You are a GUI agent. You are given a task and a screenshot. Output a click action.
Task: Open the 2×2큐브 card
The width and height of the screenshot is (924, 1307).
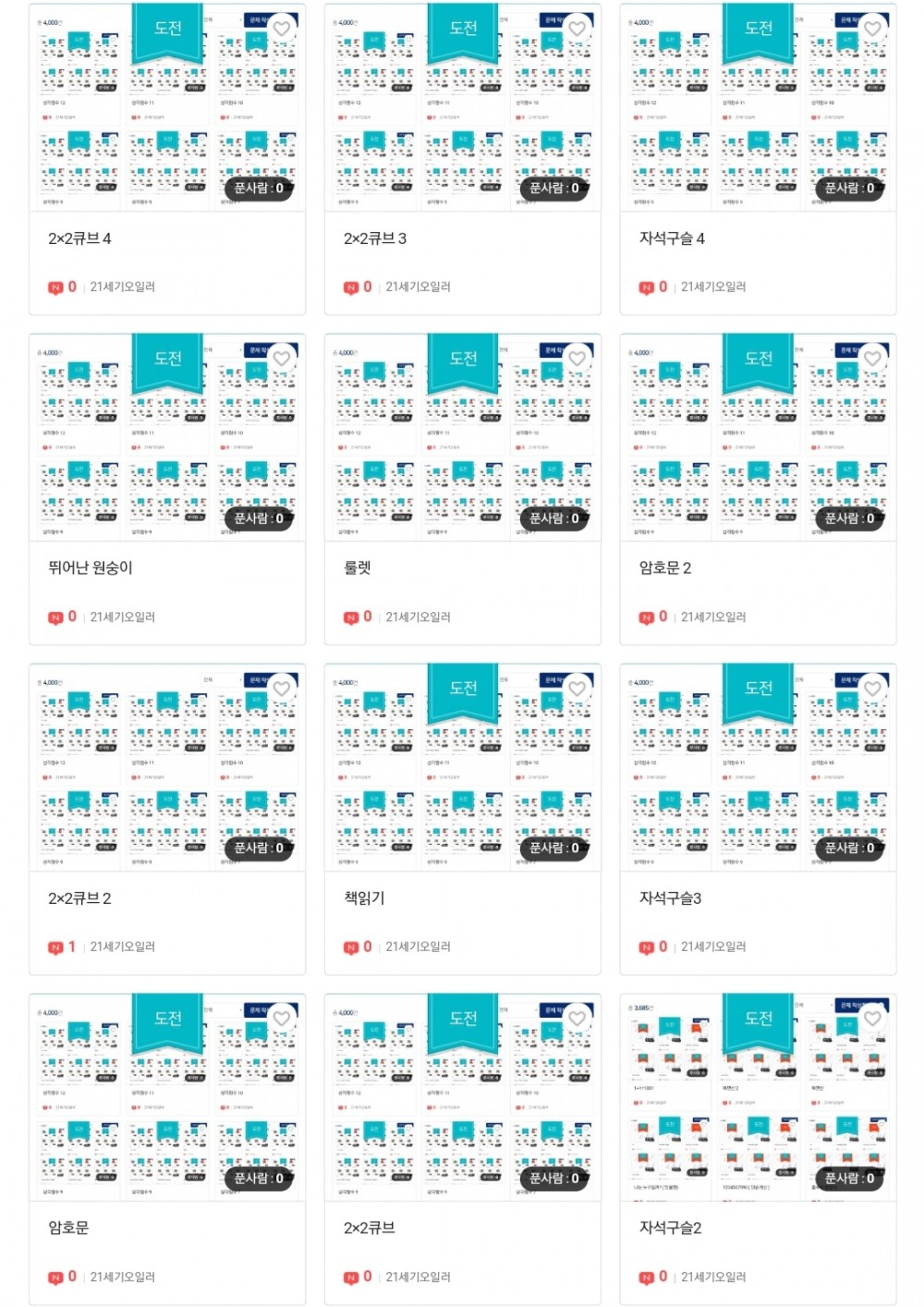tap(369, 1228)
